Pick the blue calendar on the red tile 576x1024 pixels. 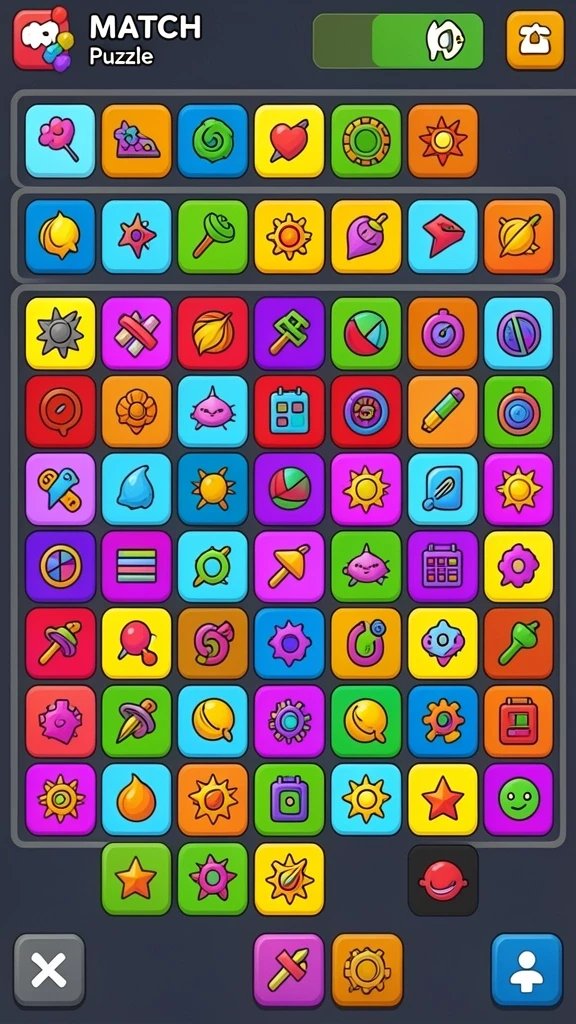[x=289, y=411]
